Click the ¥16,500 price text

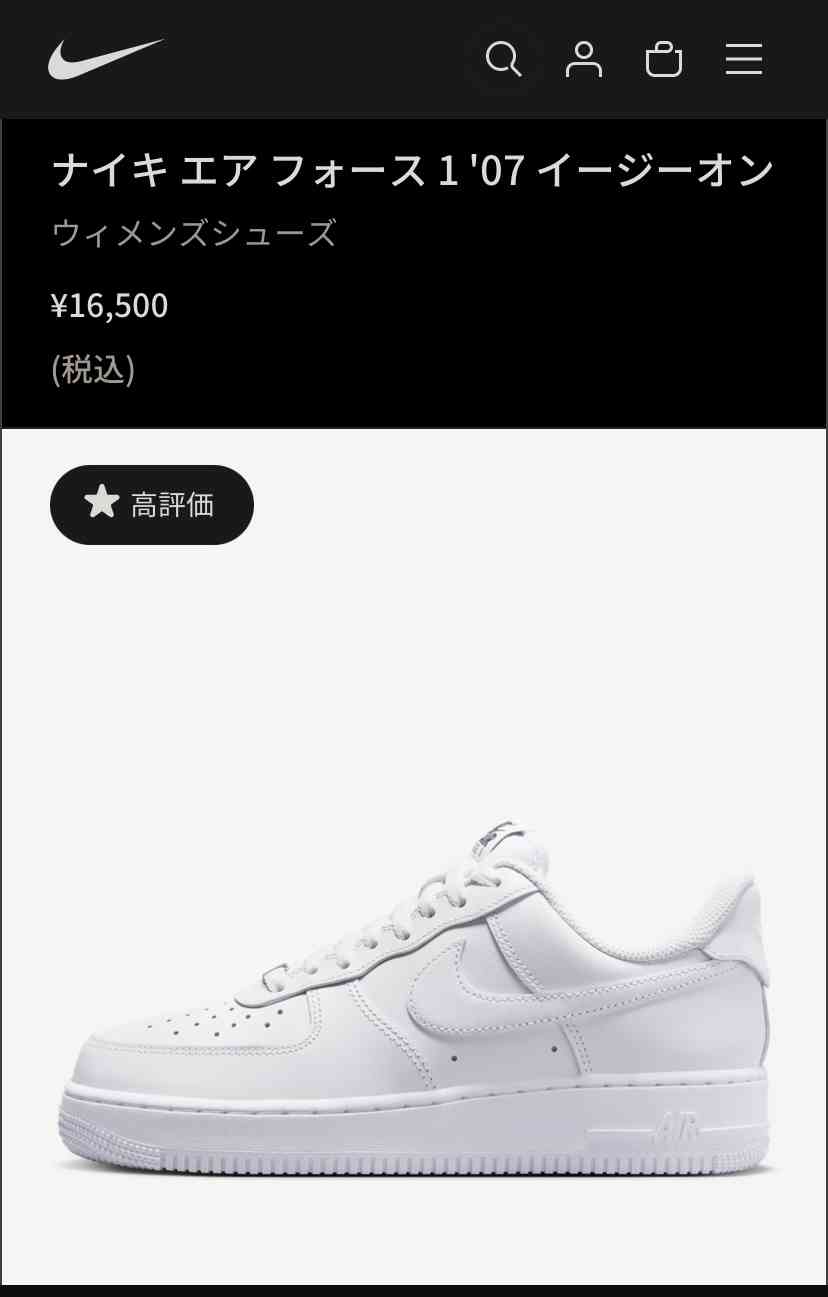point(109,306)
